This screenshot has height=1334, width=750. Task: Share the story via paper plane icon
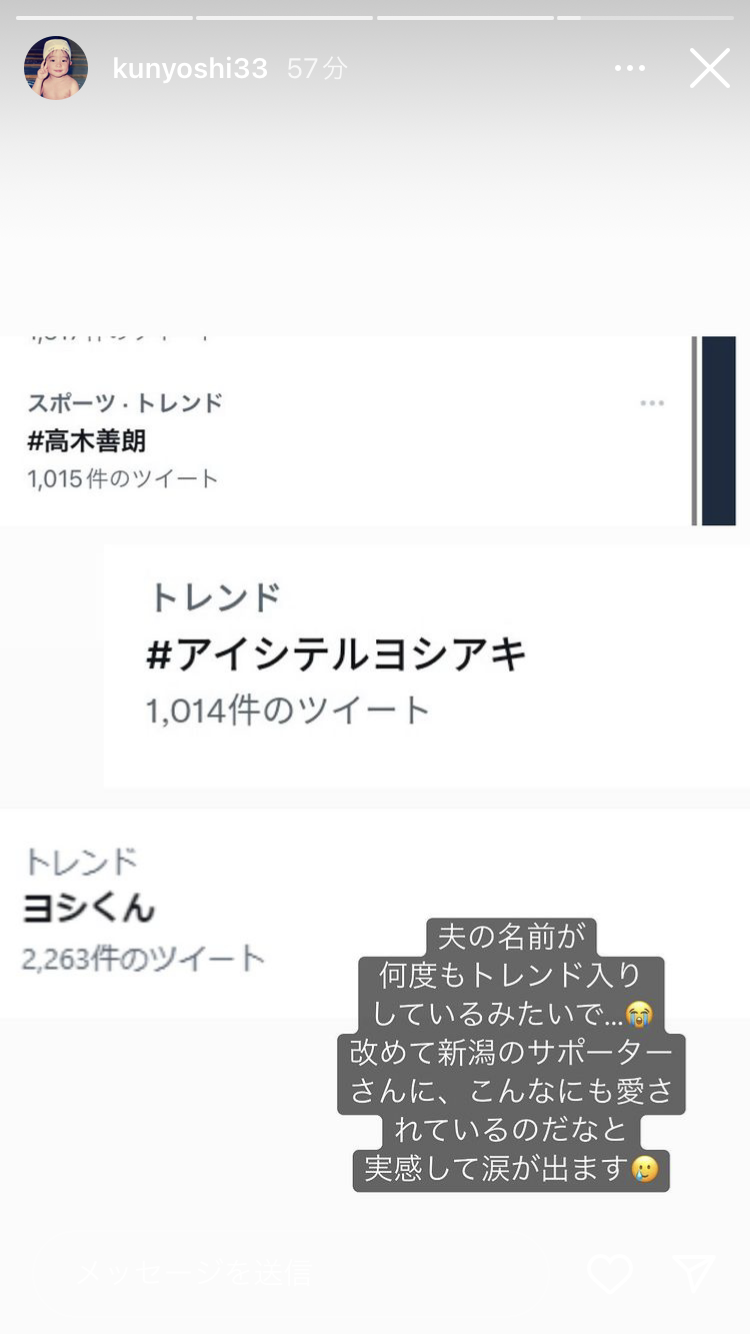tap(694, 1272)
